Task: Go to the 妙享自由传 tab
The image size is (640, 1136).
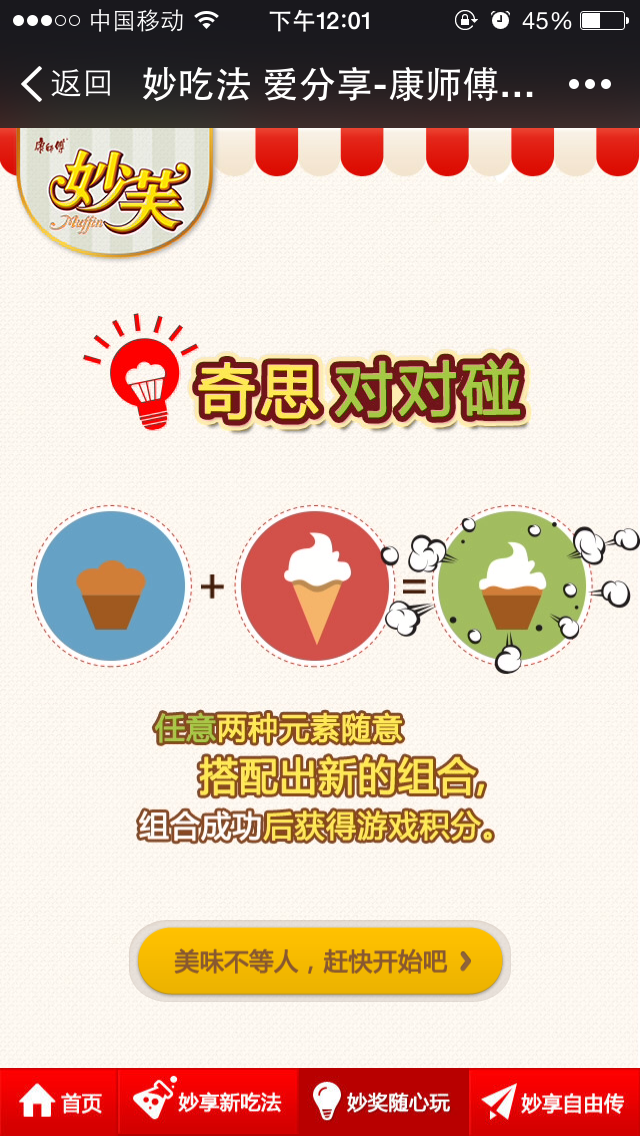Action: click(554, 1102)
